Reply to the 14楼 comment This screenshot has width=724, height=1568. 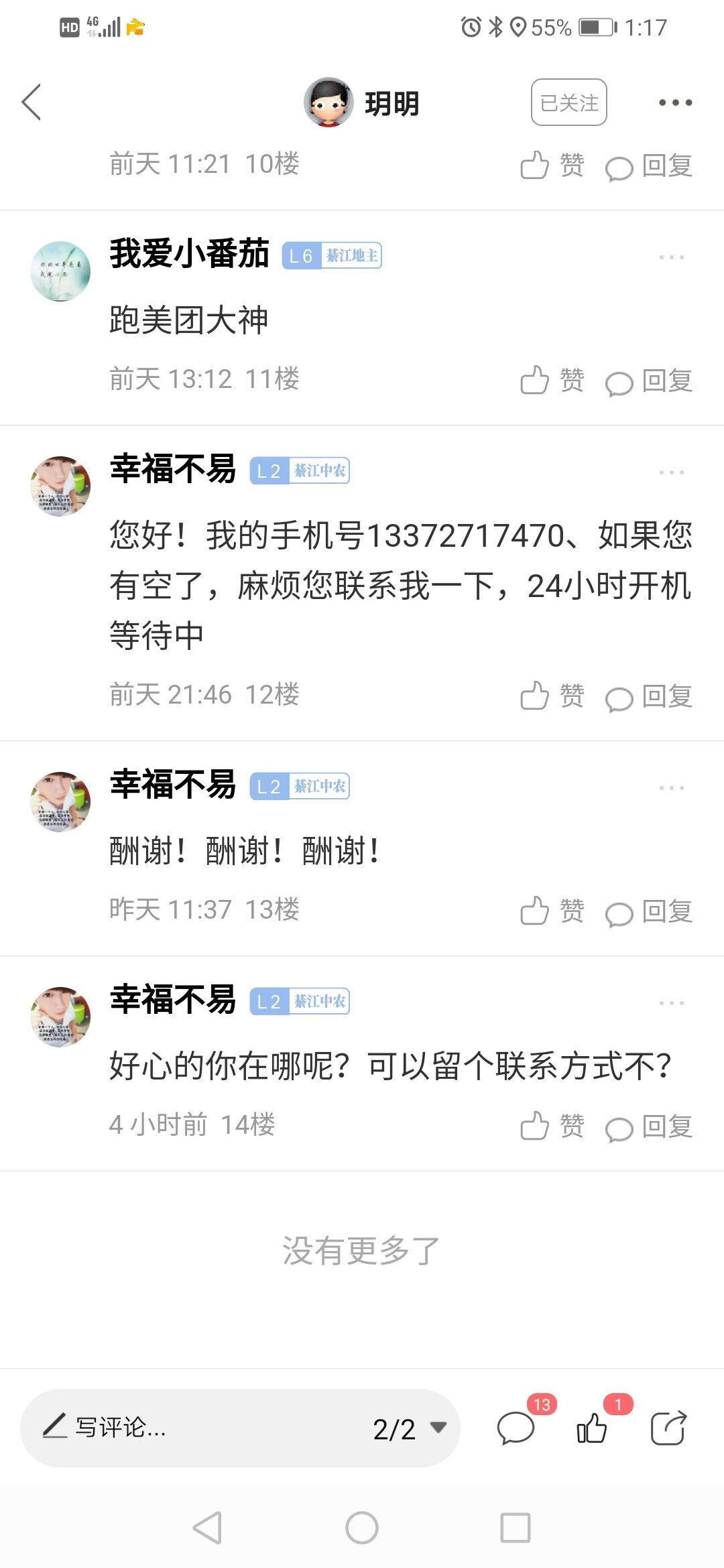[x=649, y=1127]
